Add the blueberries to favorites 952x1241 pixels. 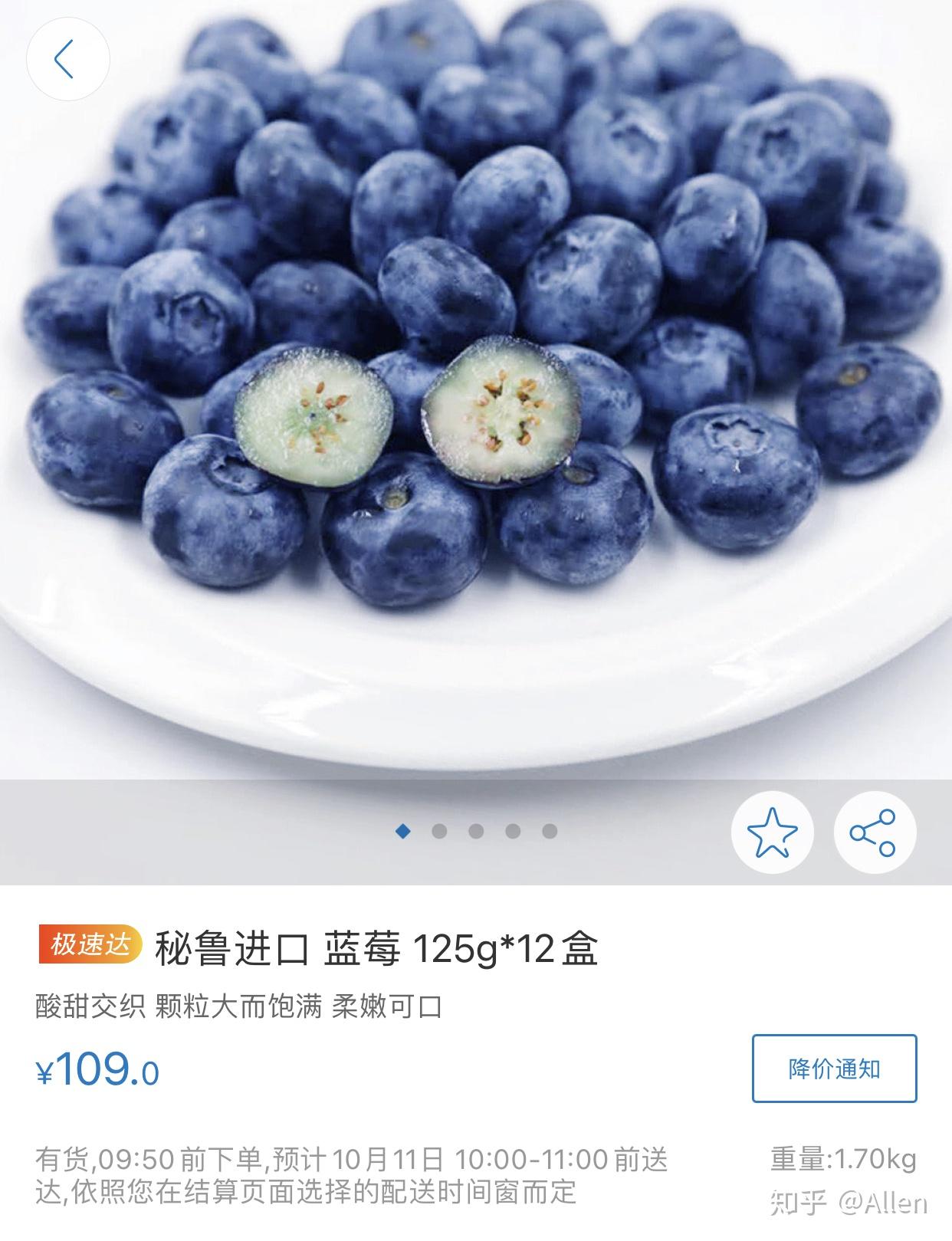pos(771,832)
